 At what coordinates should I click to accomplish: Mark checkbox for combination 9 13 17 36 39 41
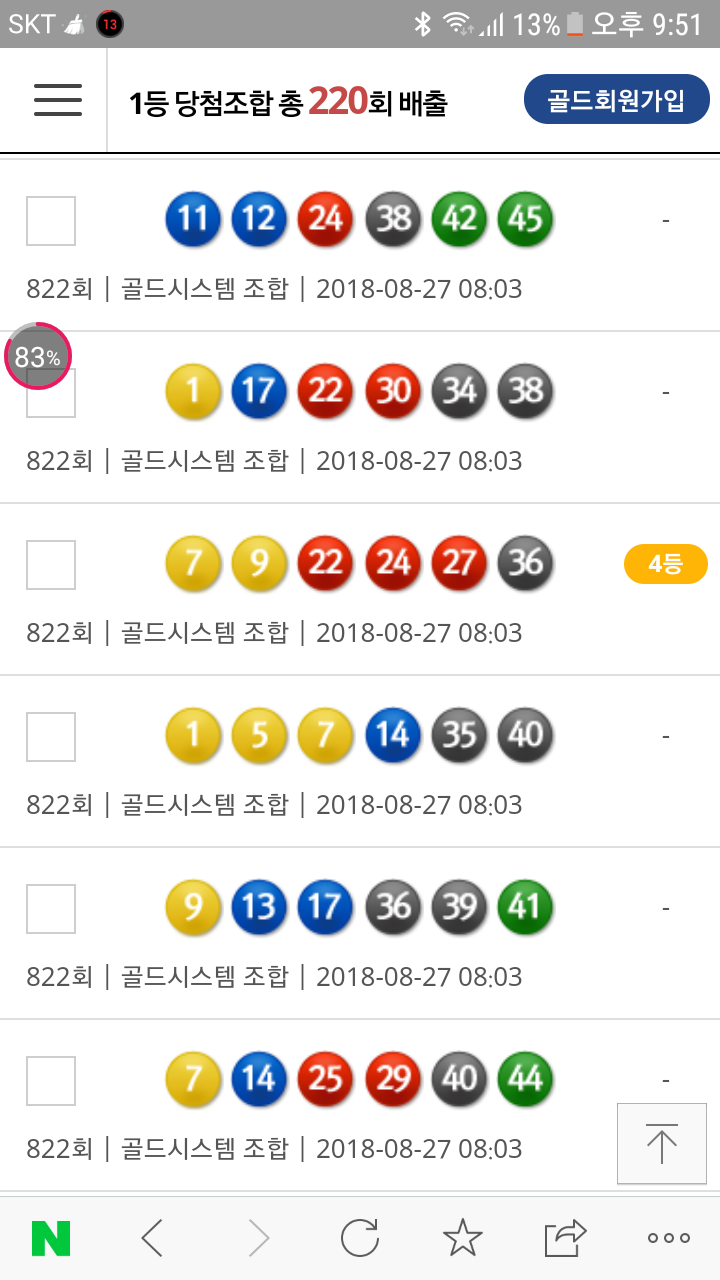tap(51, 909)
